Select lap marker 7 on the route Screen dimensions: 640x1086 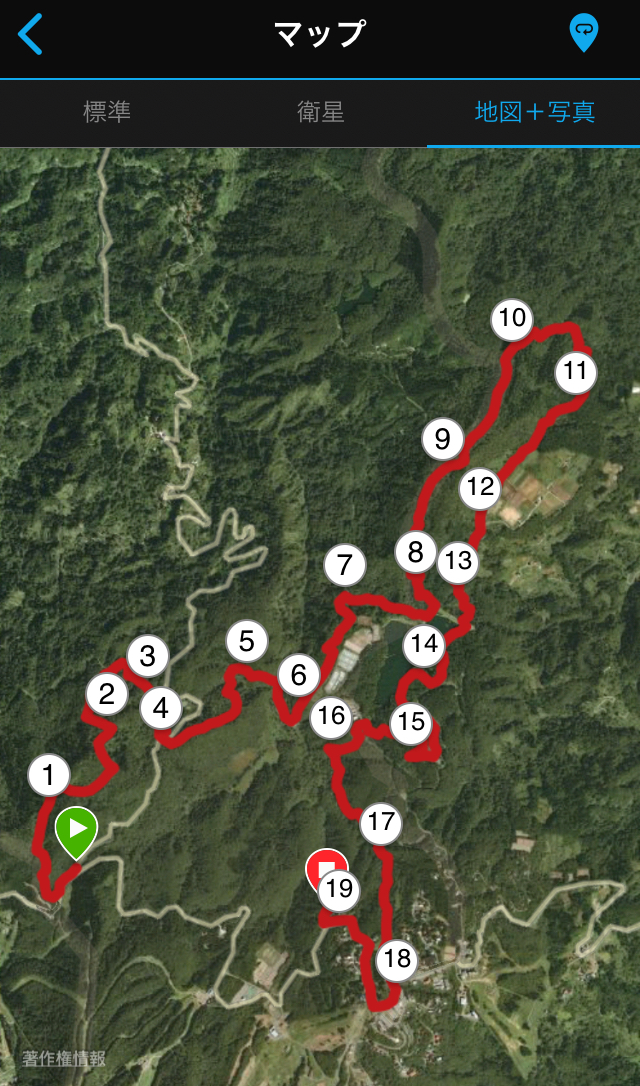click(345, 566)
